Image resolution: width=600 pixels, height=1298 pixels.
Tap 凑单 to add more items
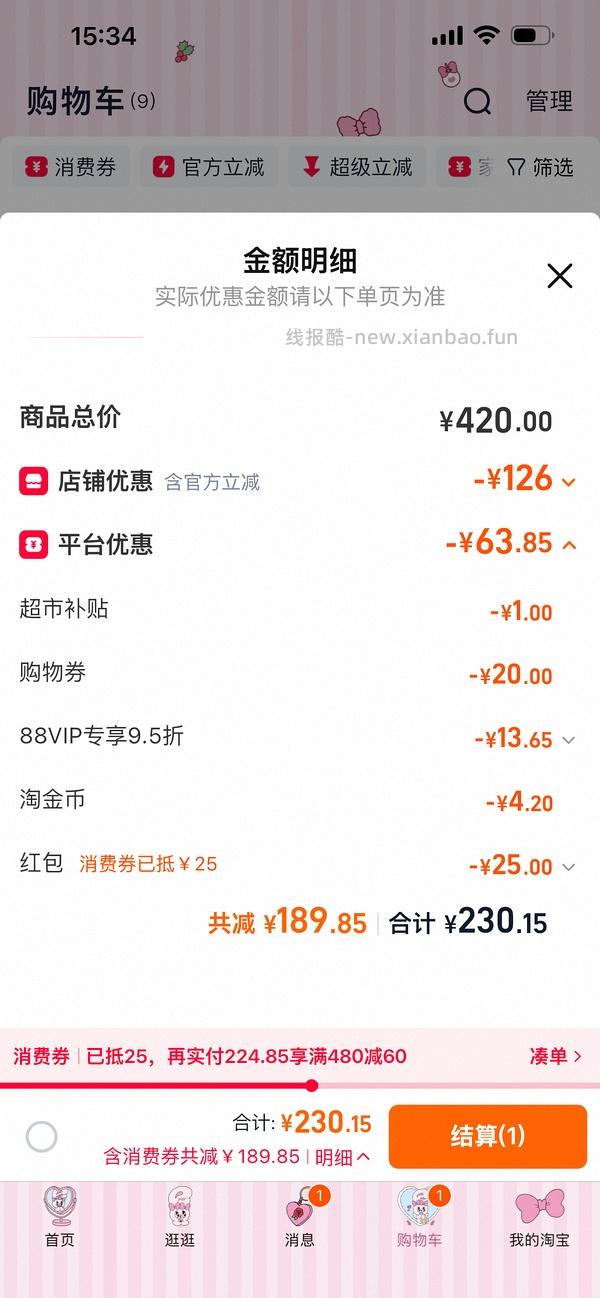coord(556,1056)
